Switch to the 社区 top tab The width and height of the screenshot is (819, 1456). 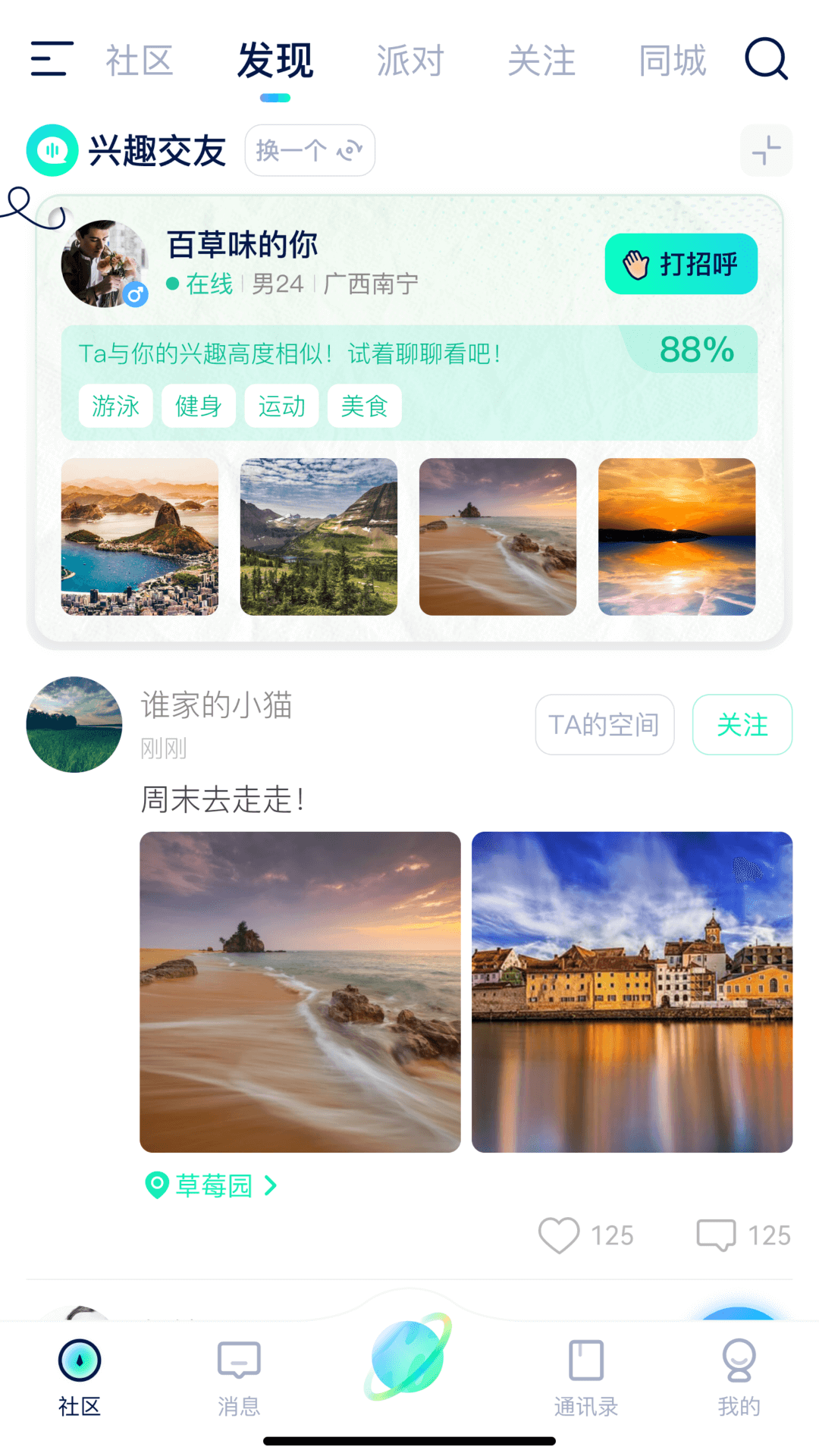coord(140,61)
